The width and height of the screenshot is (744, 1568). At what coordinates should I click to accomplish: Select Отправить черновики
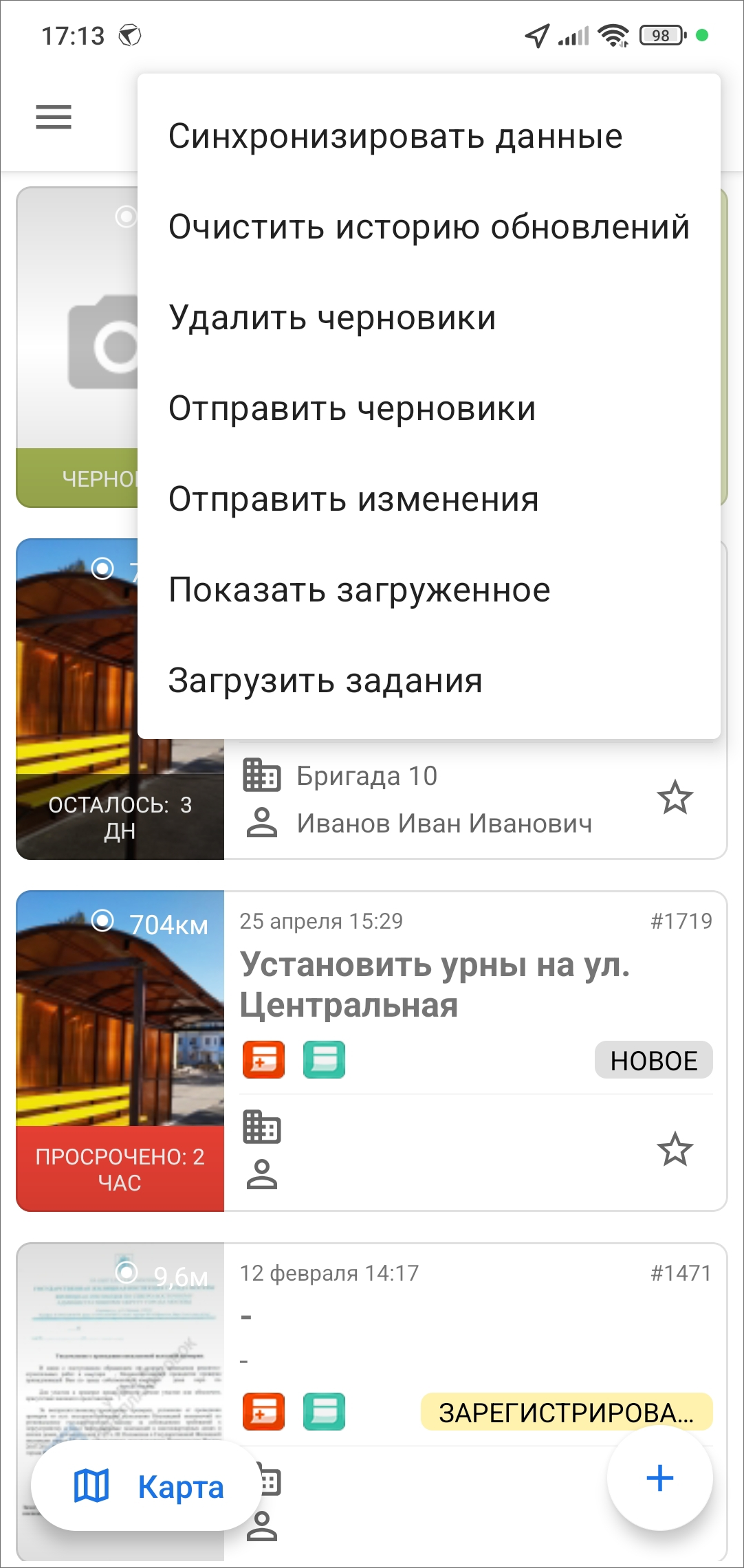(352, 408)
